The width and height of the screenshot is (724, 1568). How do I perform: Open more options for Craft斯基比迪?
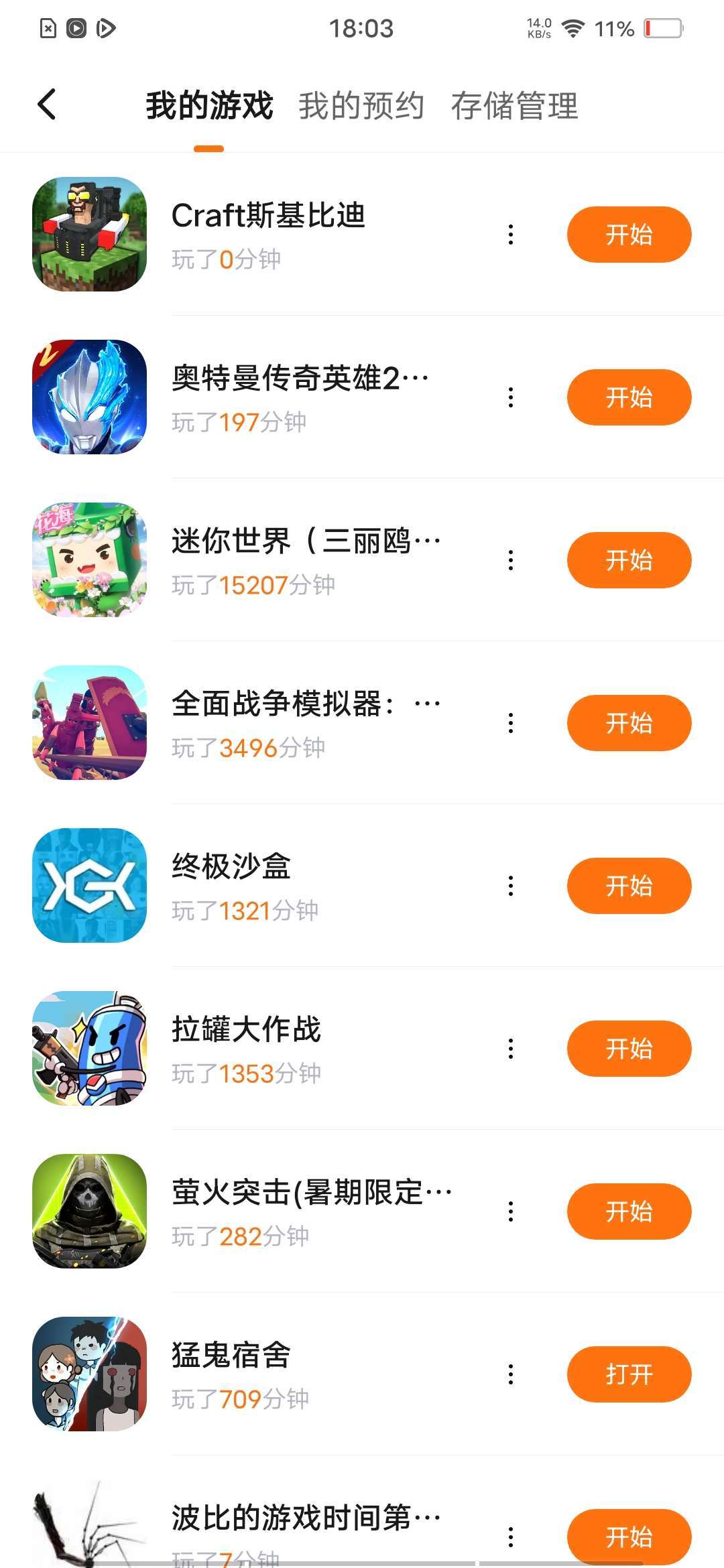click(511, 235)
